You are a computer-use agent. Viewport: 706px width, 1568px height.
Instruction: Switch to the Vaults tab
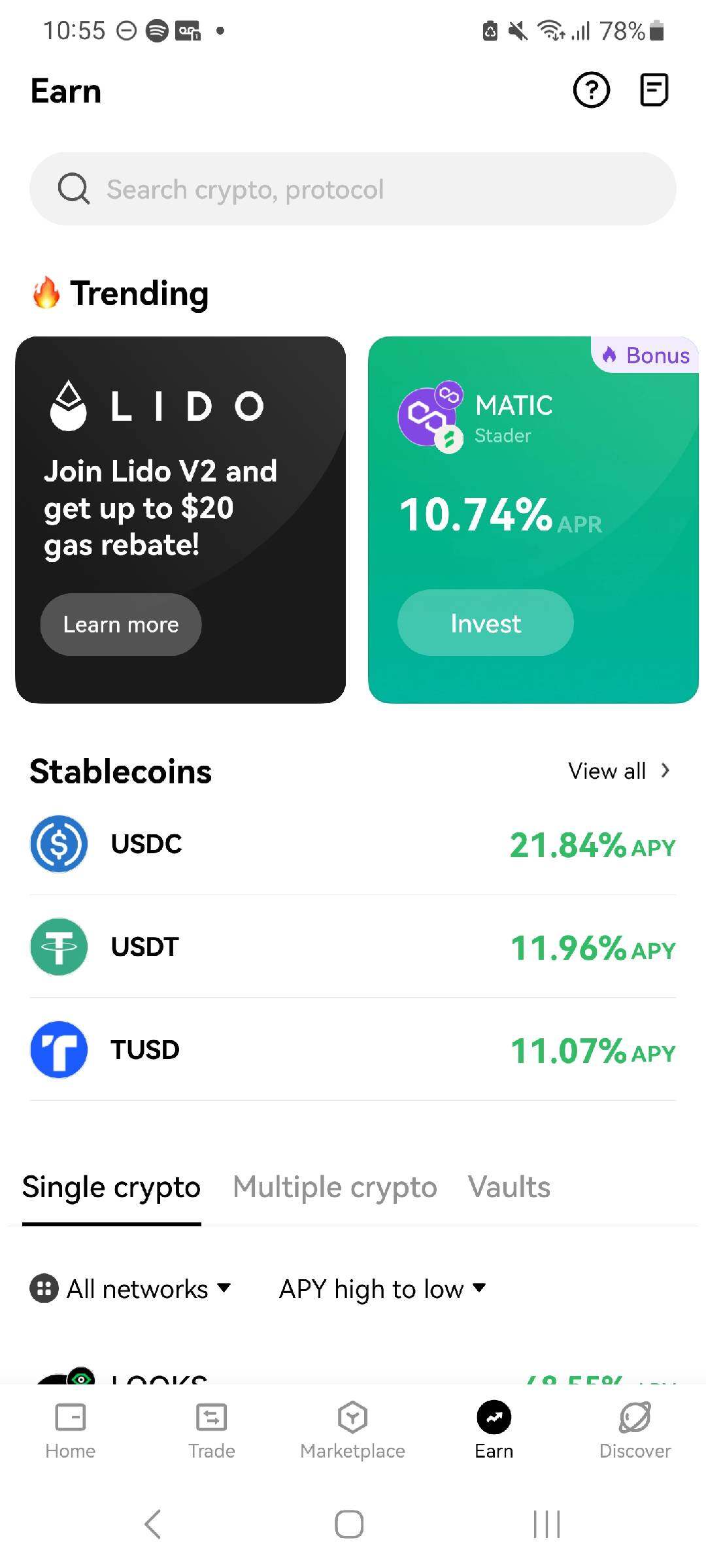(x=509, y=1188)
